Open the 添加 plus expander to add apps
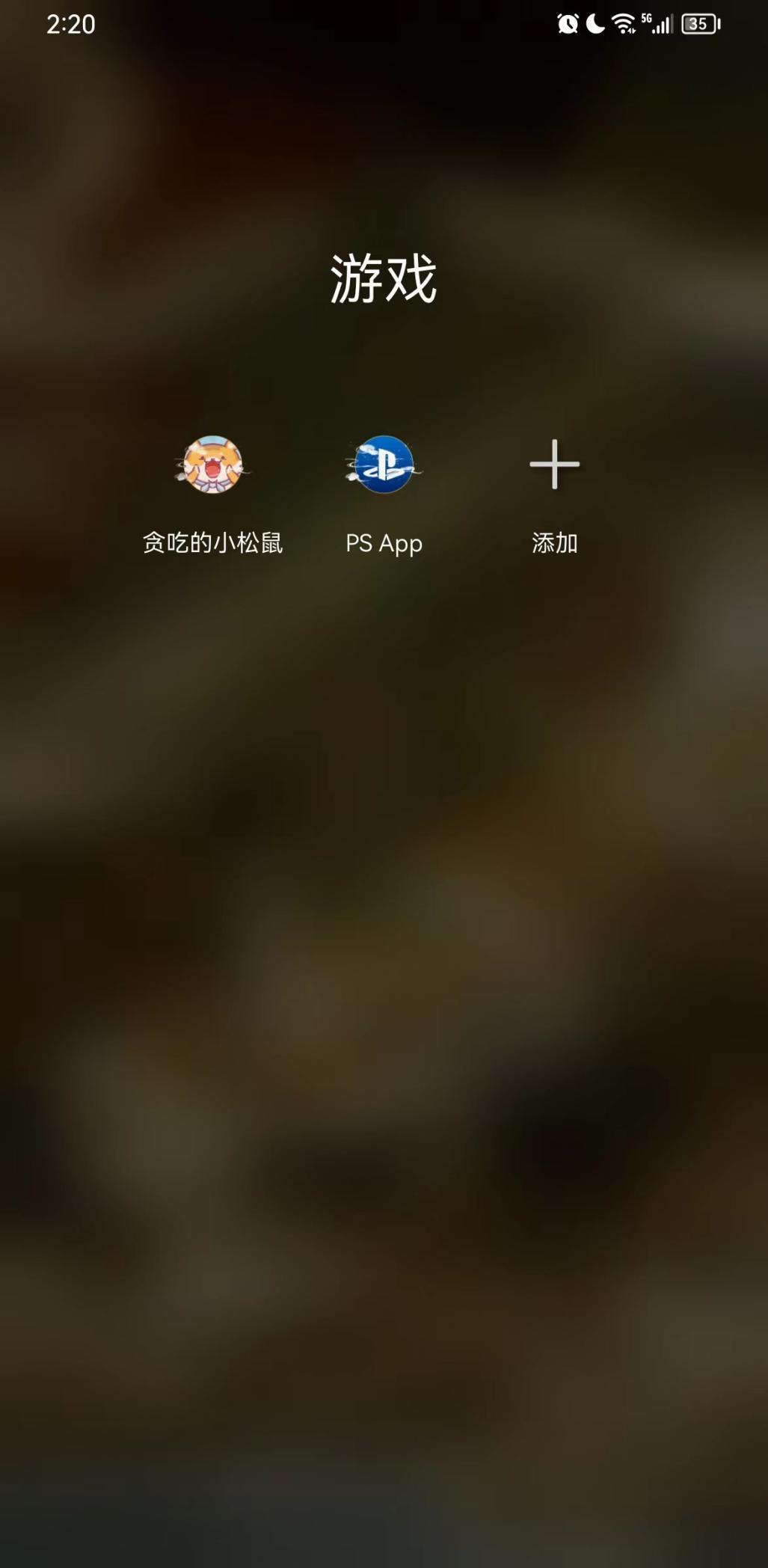 tap(553, 464)
